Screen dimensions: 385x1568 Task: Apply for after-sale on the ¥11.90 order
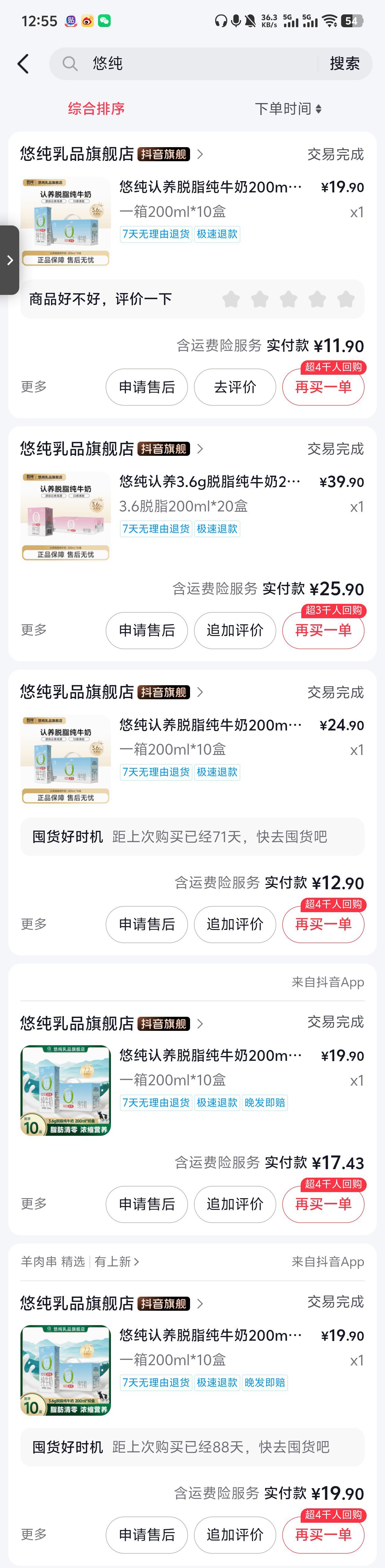coord(147,387)
